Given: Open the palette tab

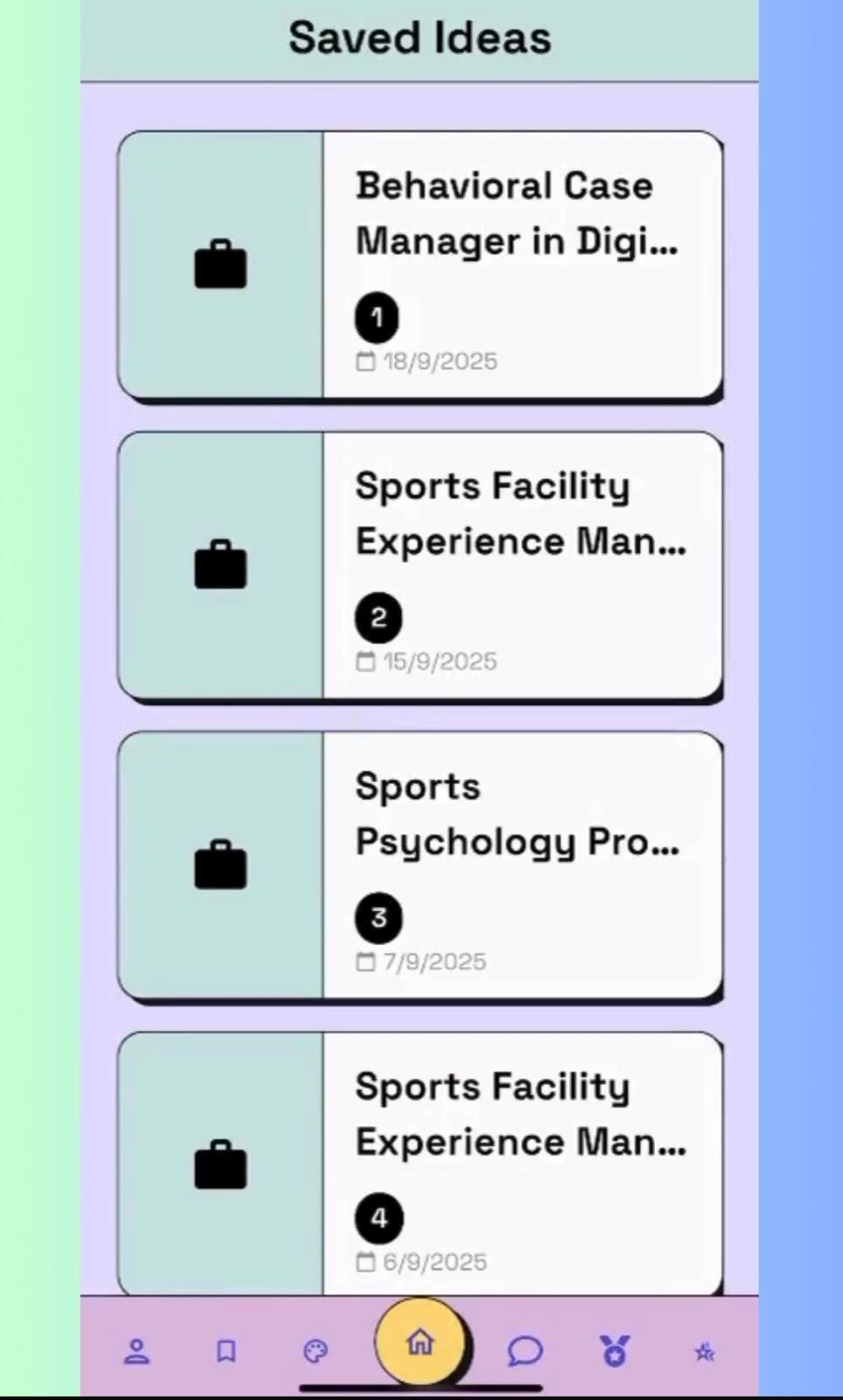Looking at the screenshot, I should coord(315,1352).
